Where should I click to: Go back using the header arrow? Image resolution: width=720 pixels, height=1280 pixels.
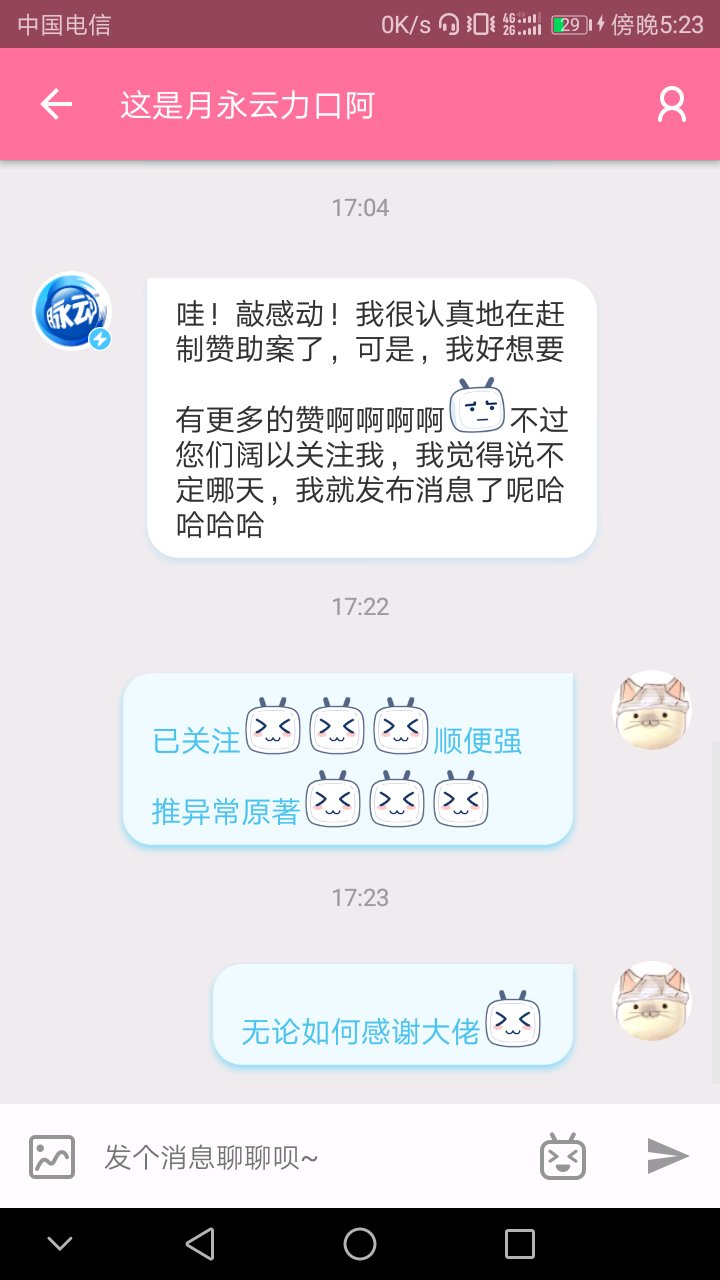point(56,104)
